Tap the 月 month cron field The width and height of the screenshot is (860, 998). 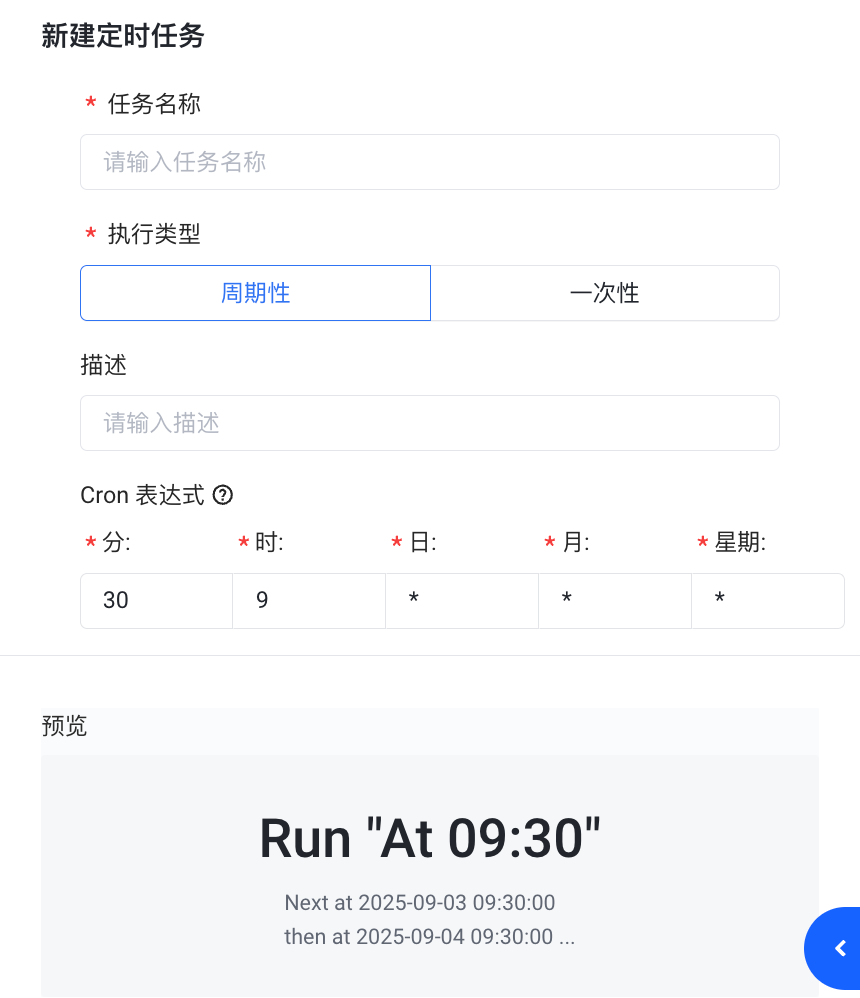(x=615, y=601)
